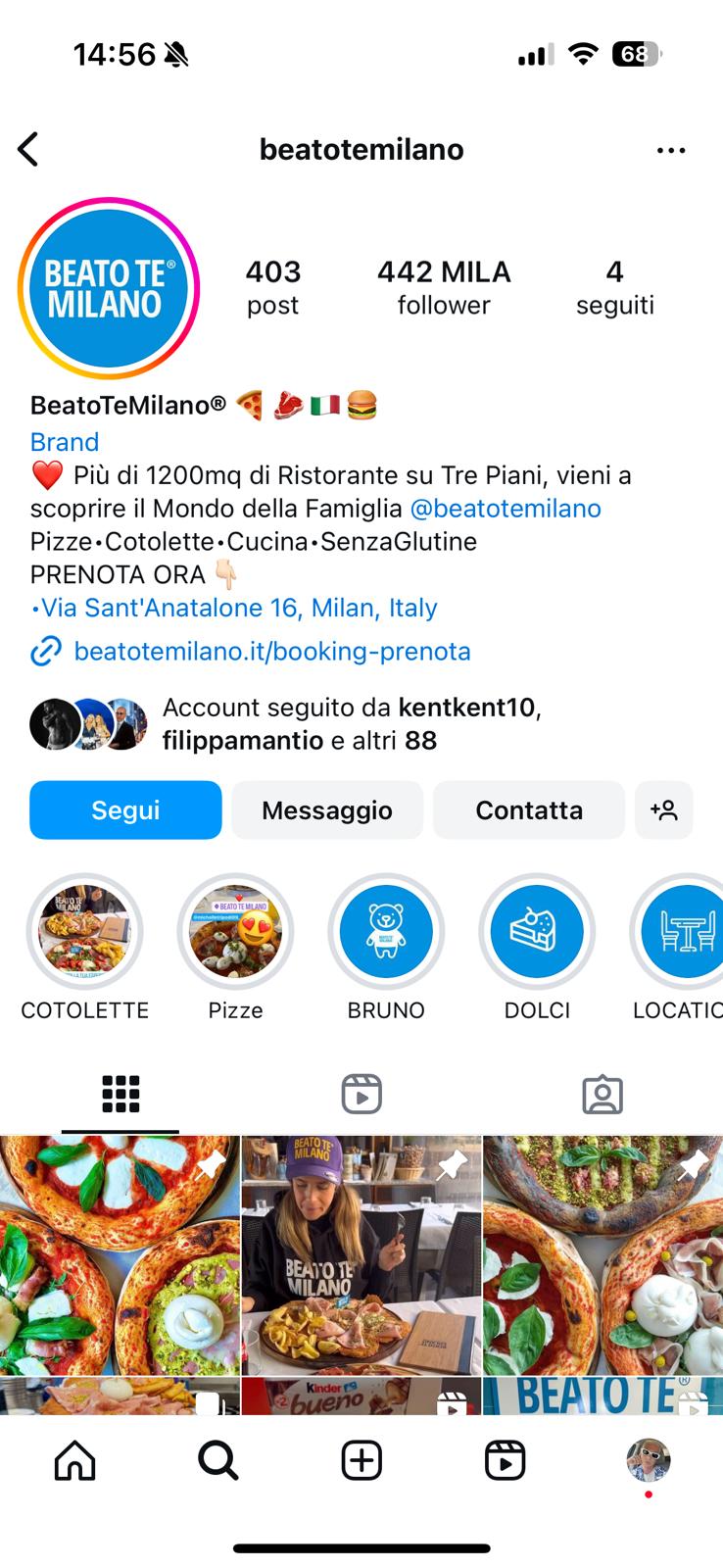The image size is (723, 1568).
Task: Send a message via Messaggio button
Action: [326, 810]
